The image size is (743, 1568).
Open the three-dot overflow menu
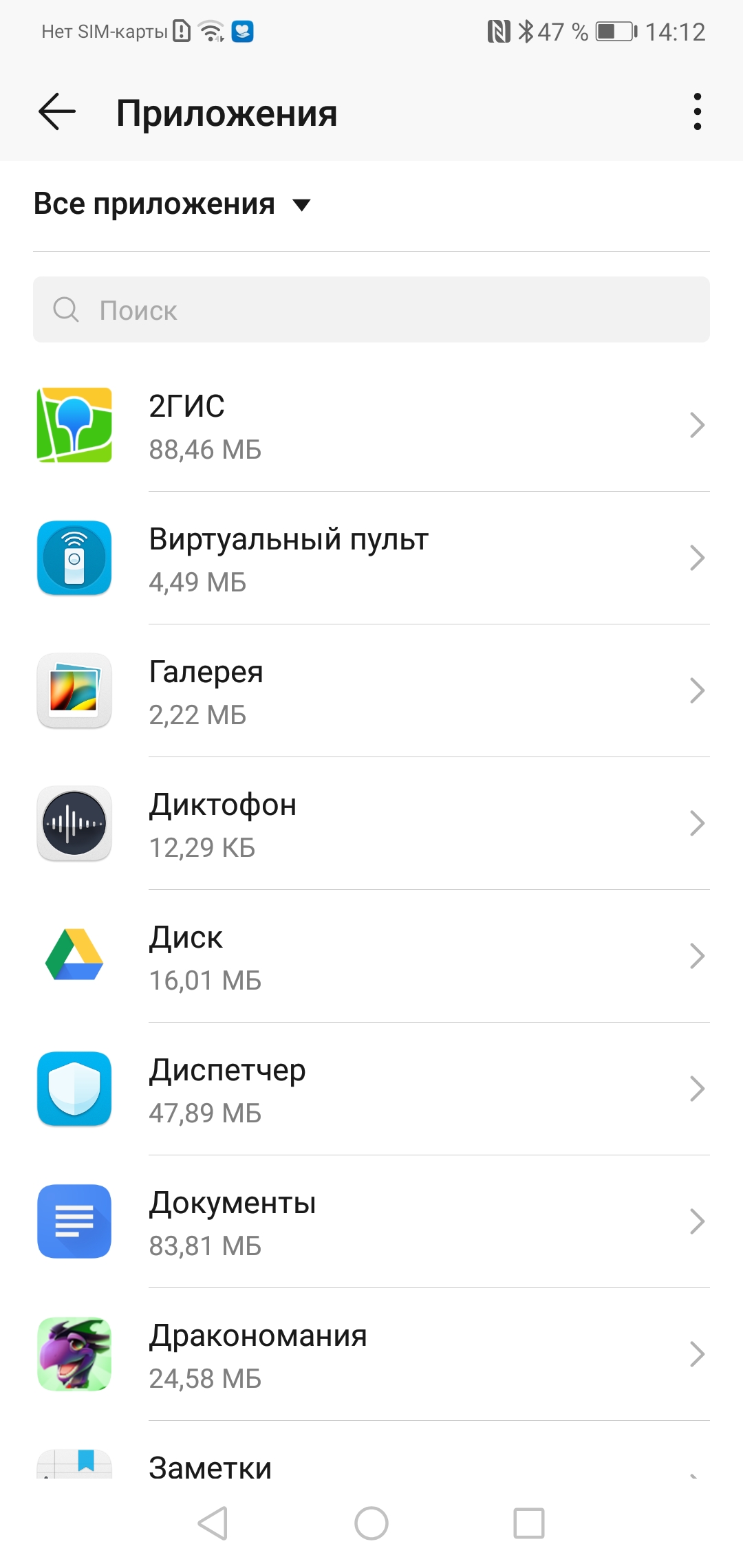697,112
